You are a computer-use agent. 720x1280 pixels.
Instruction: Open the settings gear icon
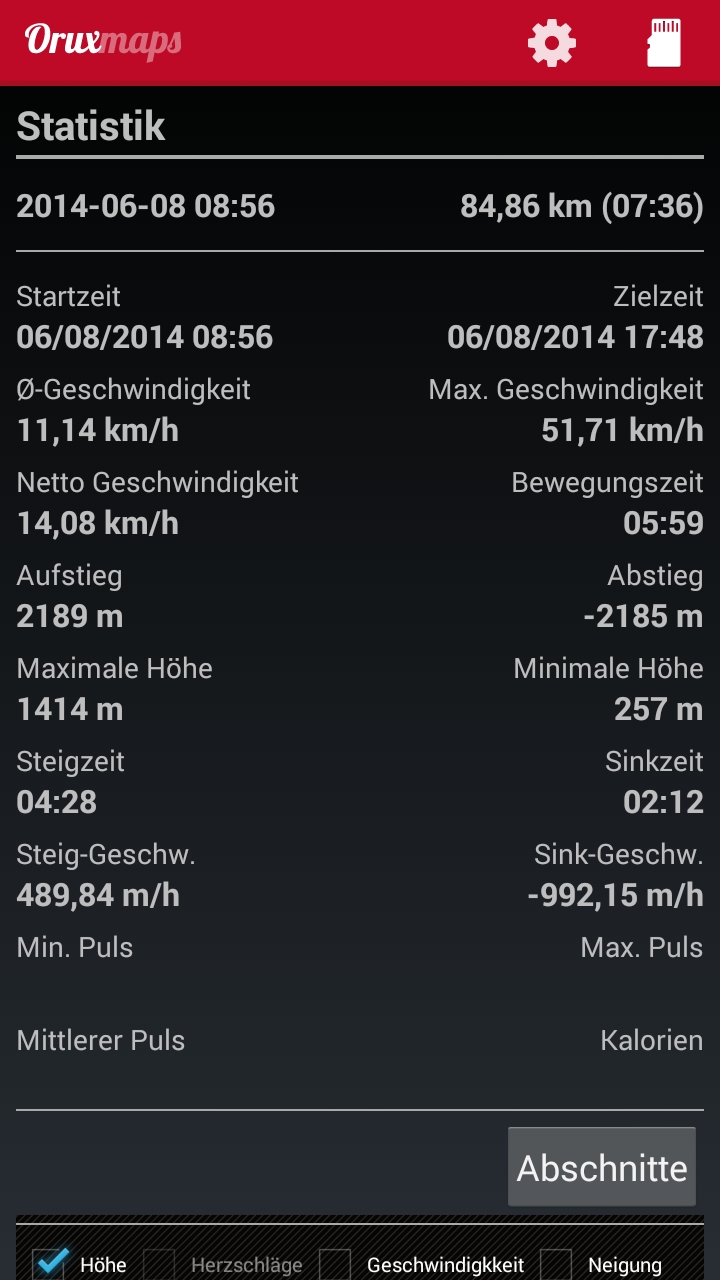tap(552, 43)
